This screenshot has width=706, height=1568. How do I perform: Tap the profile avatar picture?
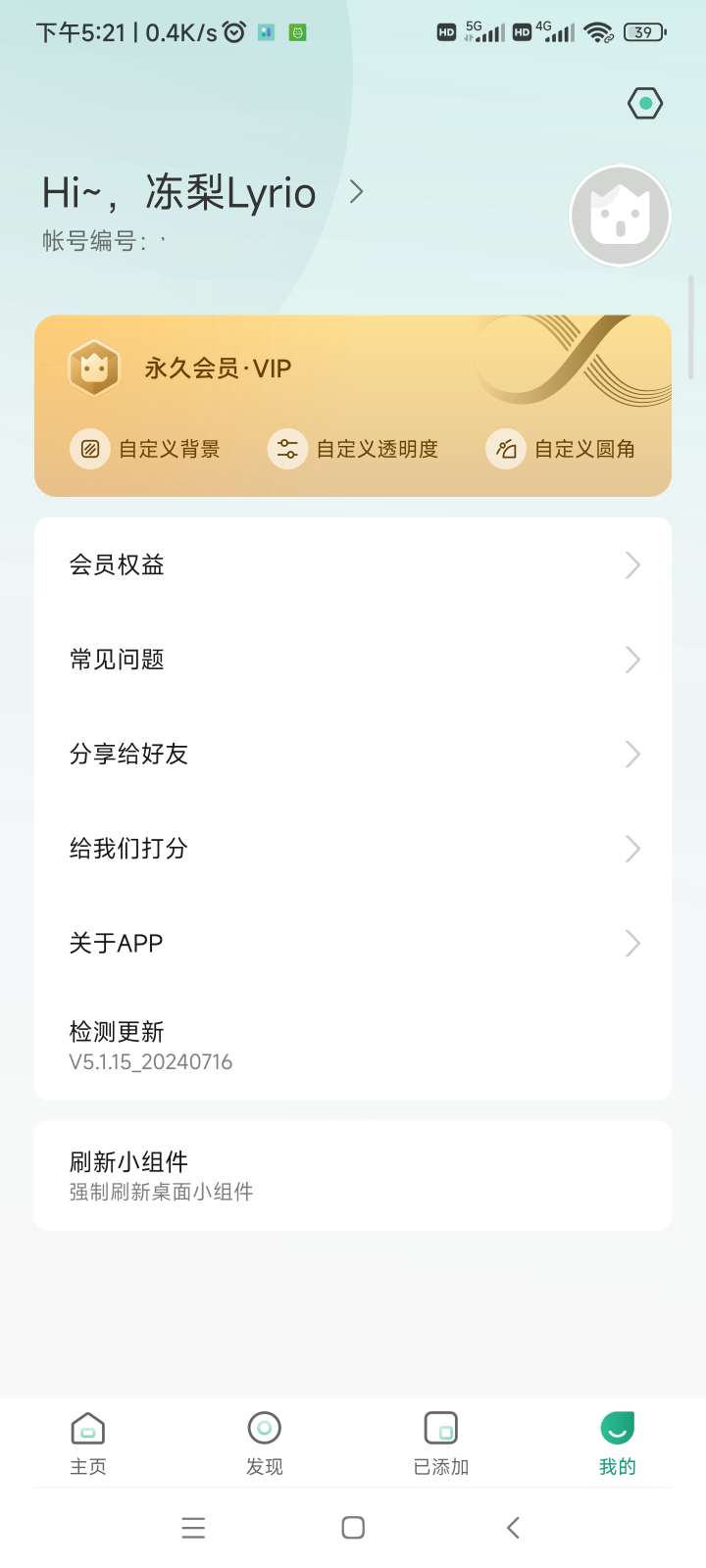coord(620,216)
